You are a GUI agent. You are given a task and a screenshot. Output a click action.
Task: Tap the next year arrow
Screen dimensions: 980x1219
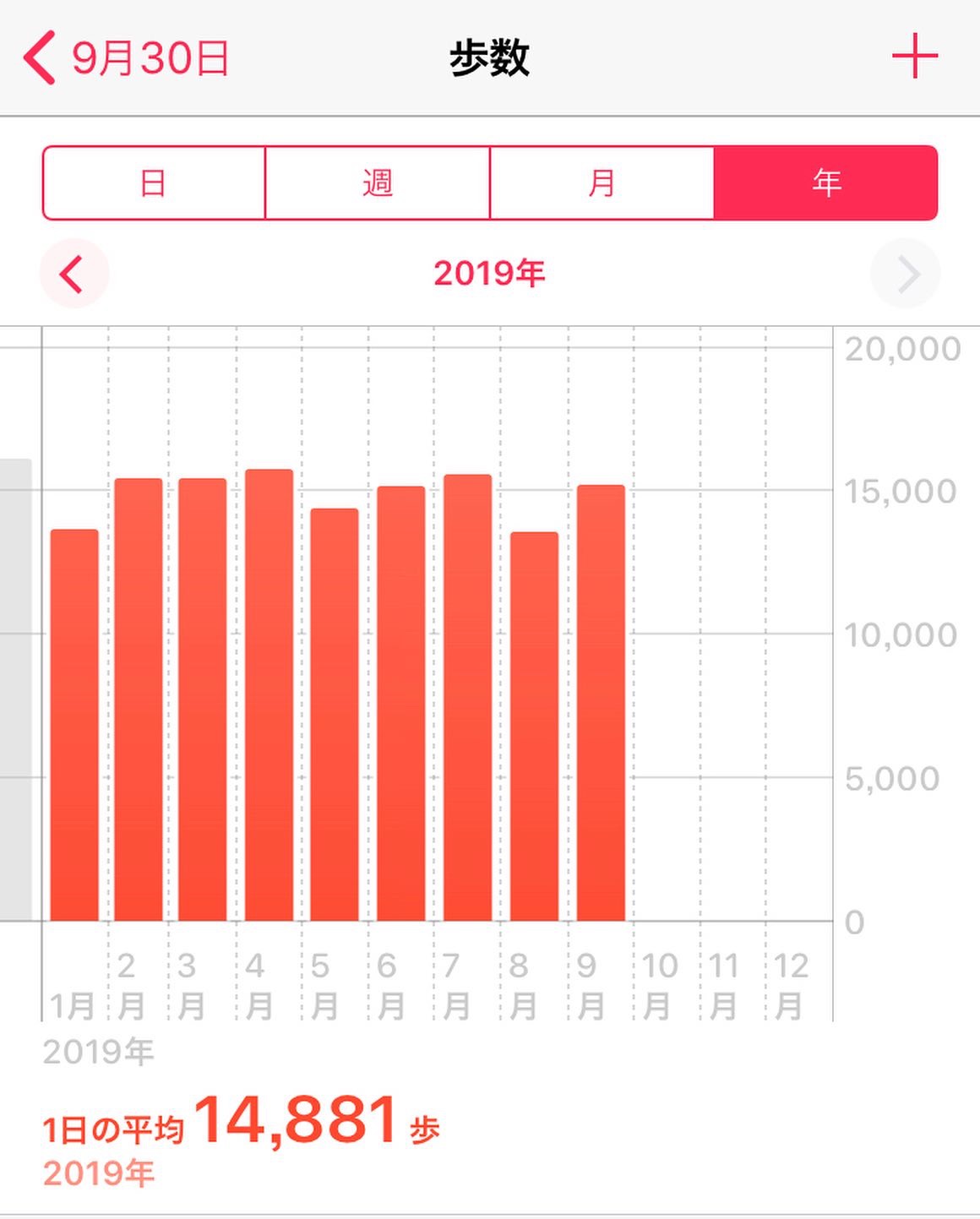tap(906, 274)
